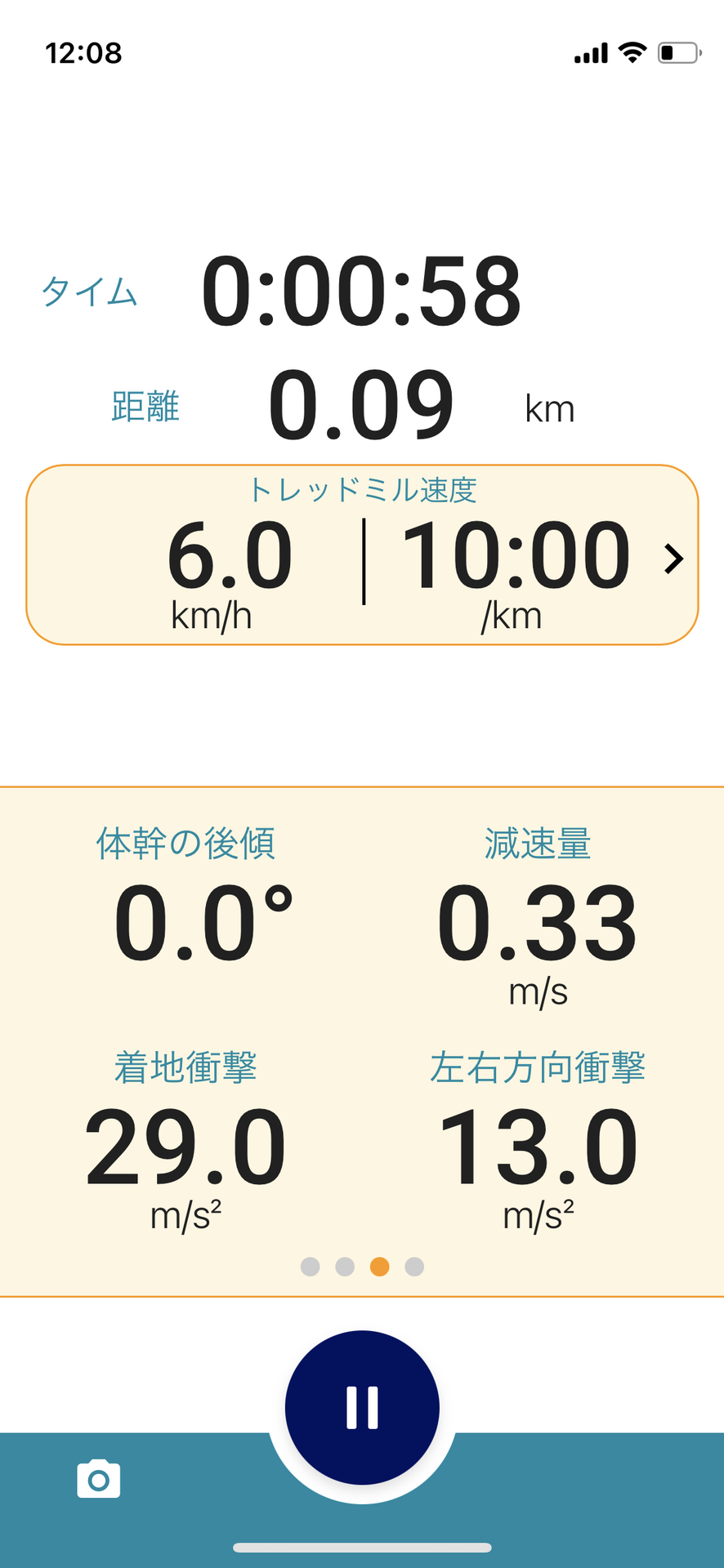Pause the running workout
Image resolution: width=724 pixels, height=1568 pixels.
coord(362,1407)
